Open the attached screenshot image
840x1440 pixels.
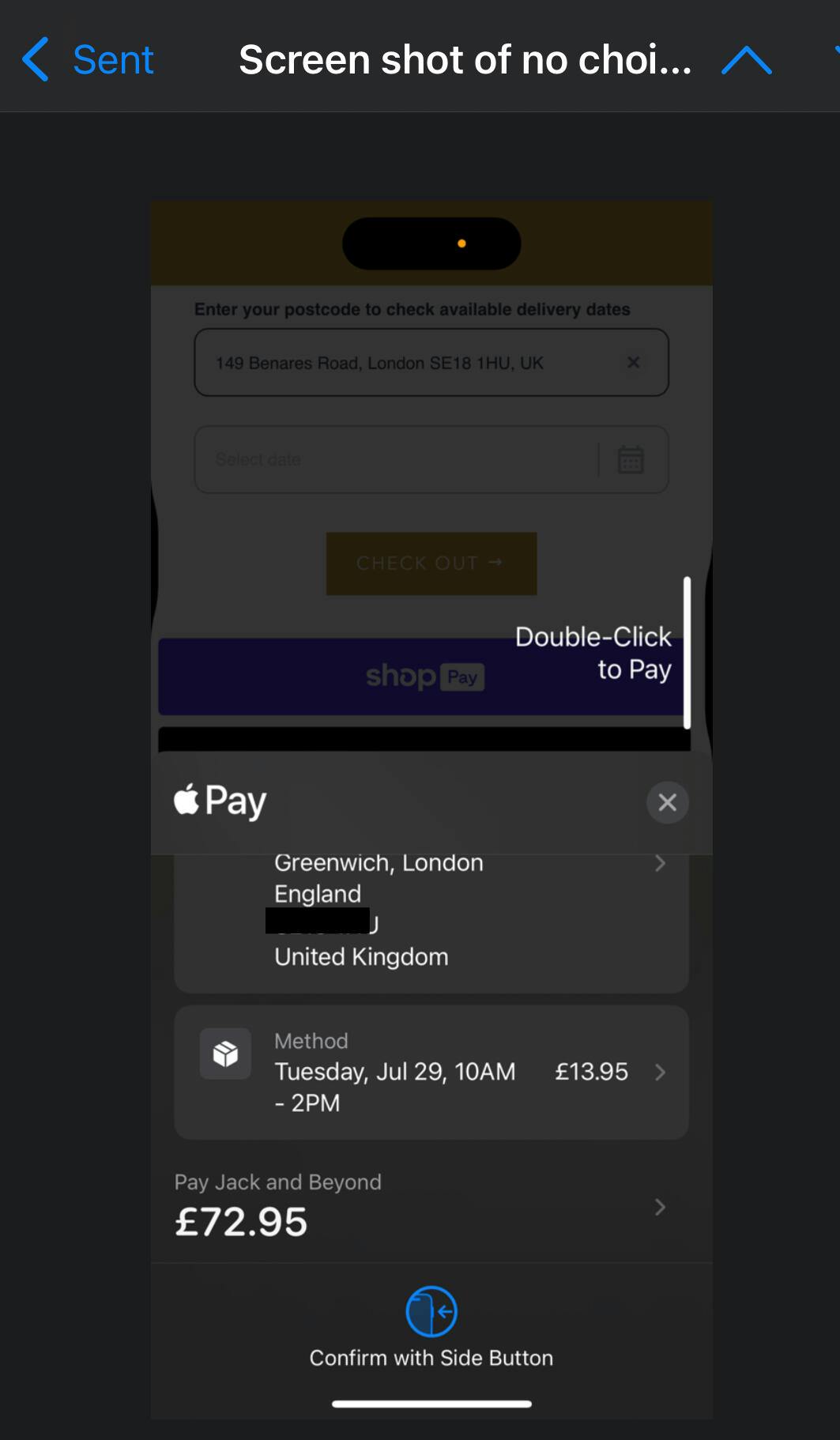tap(431, 809)
